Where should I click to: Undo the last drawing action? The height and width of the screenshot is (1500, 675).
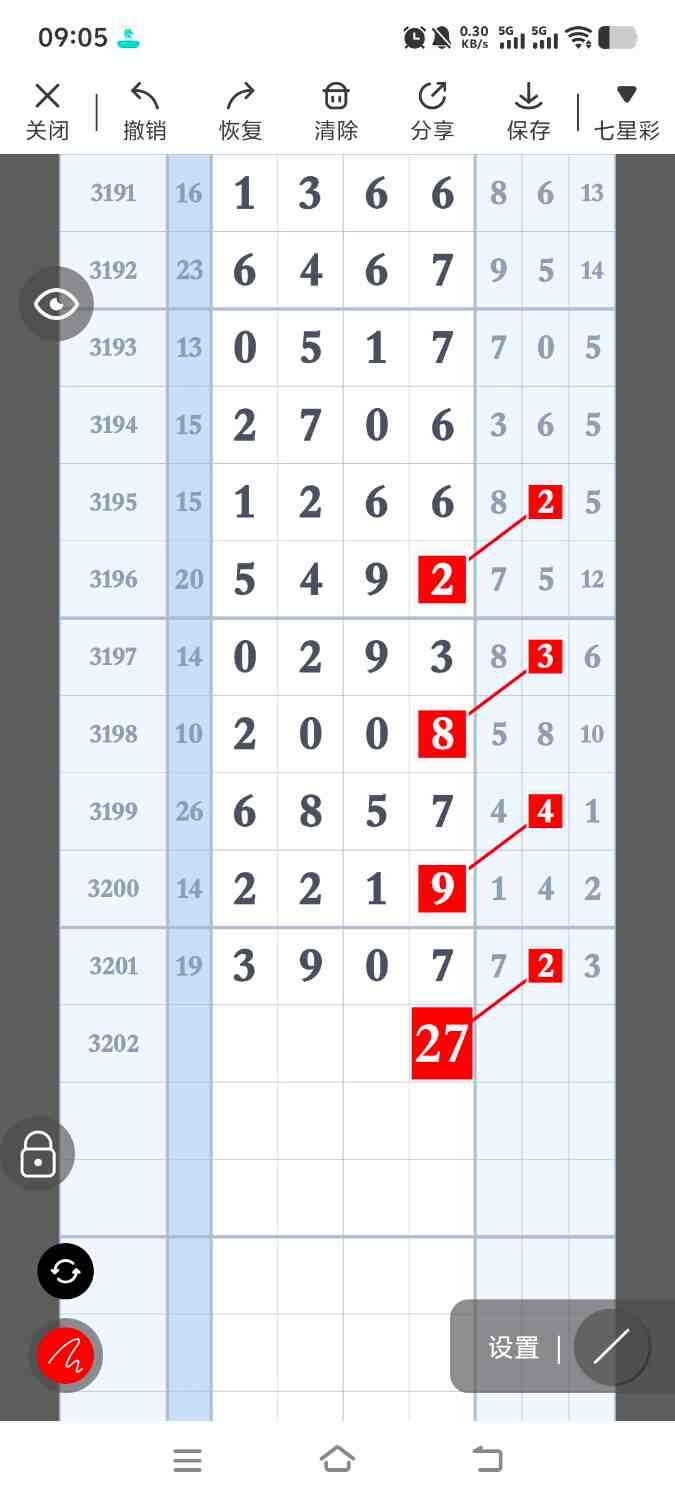[x=144, y=112]
